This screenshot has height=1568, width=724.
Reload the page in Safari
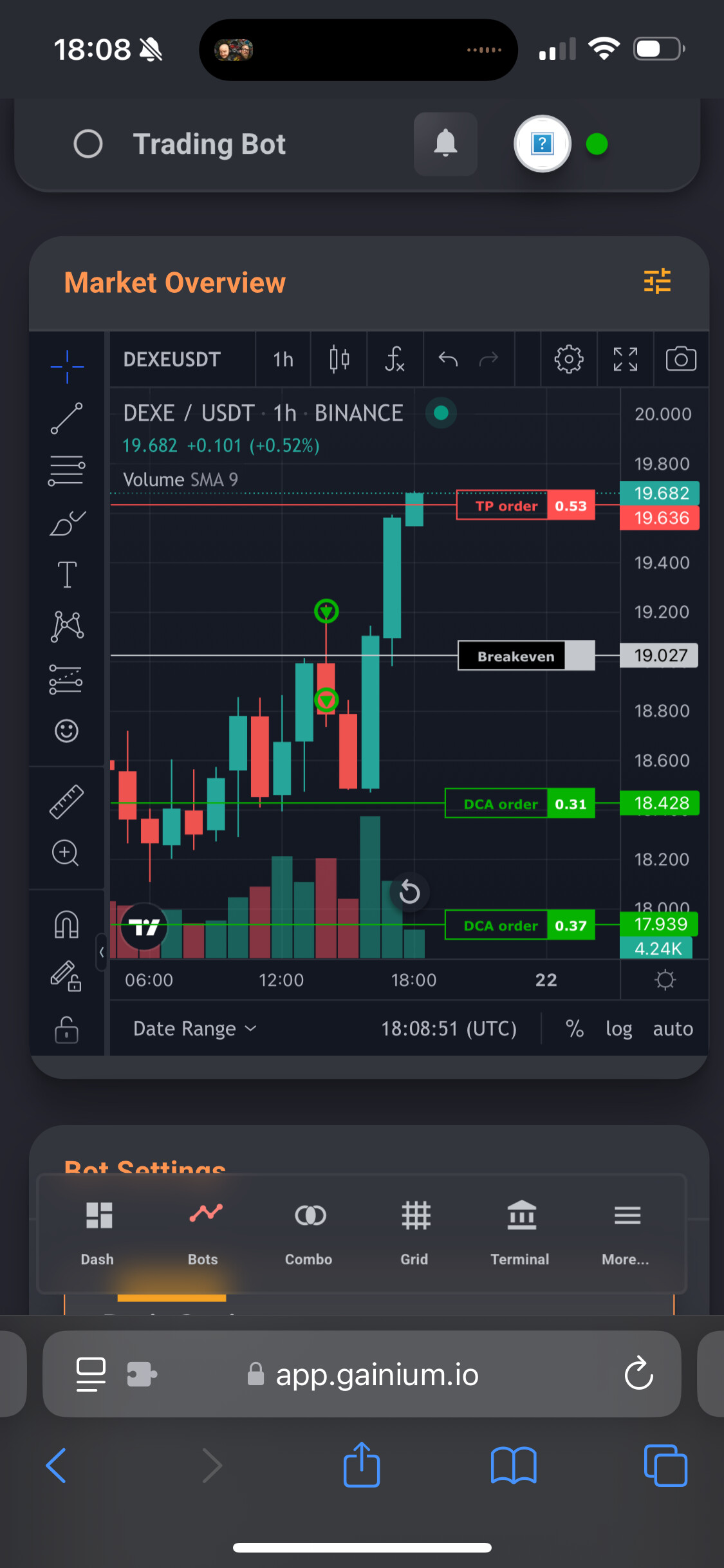[x=639, y=1374]
